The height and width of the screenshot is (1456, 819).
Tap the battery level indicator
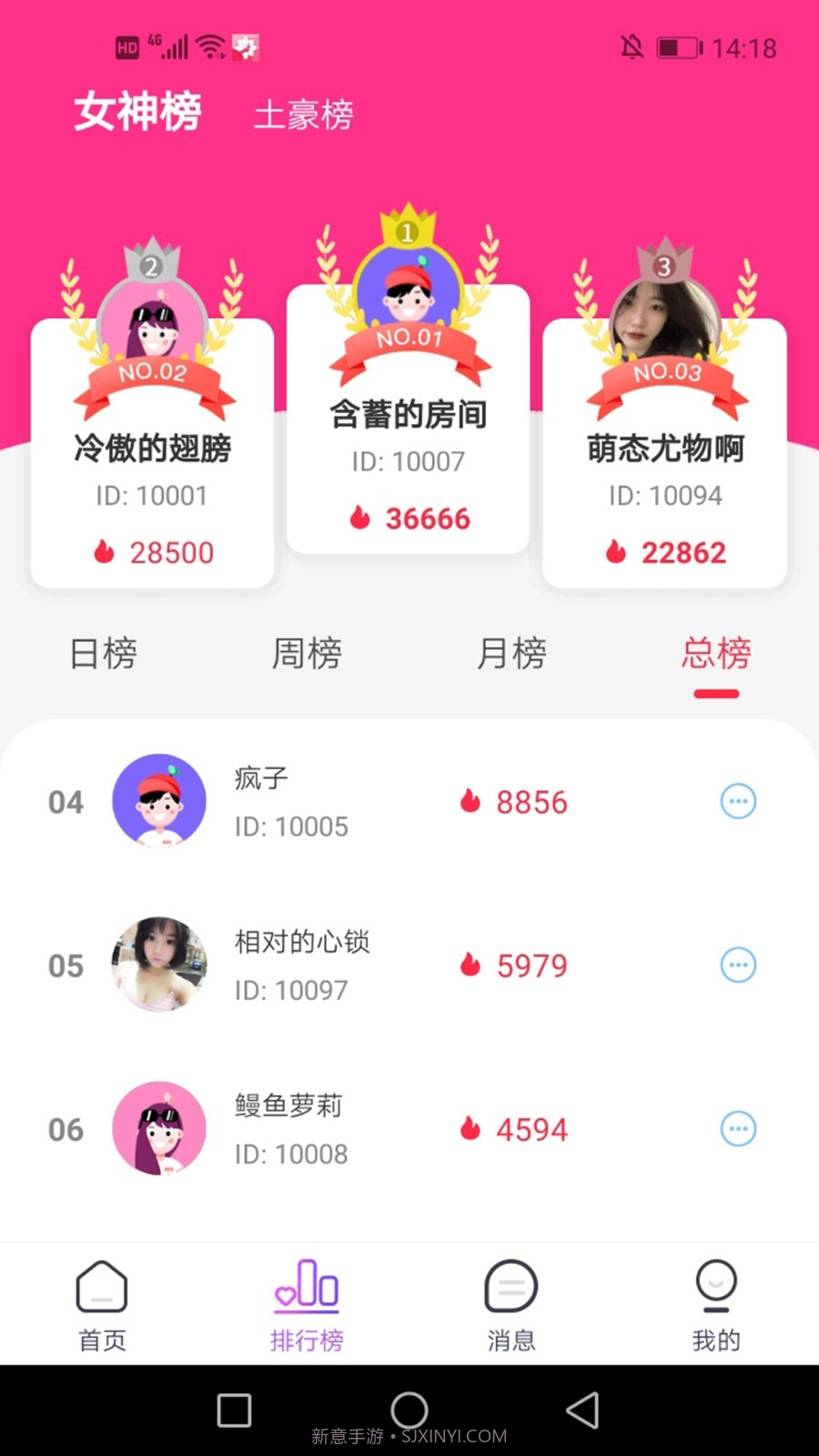point(680,47)
